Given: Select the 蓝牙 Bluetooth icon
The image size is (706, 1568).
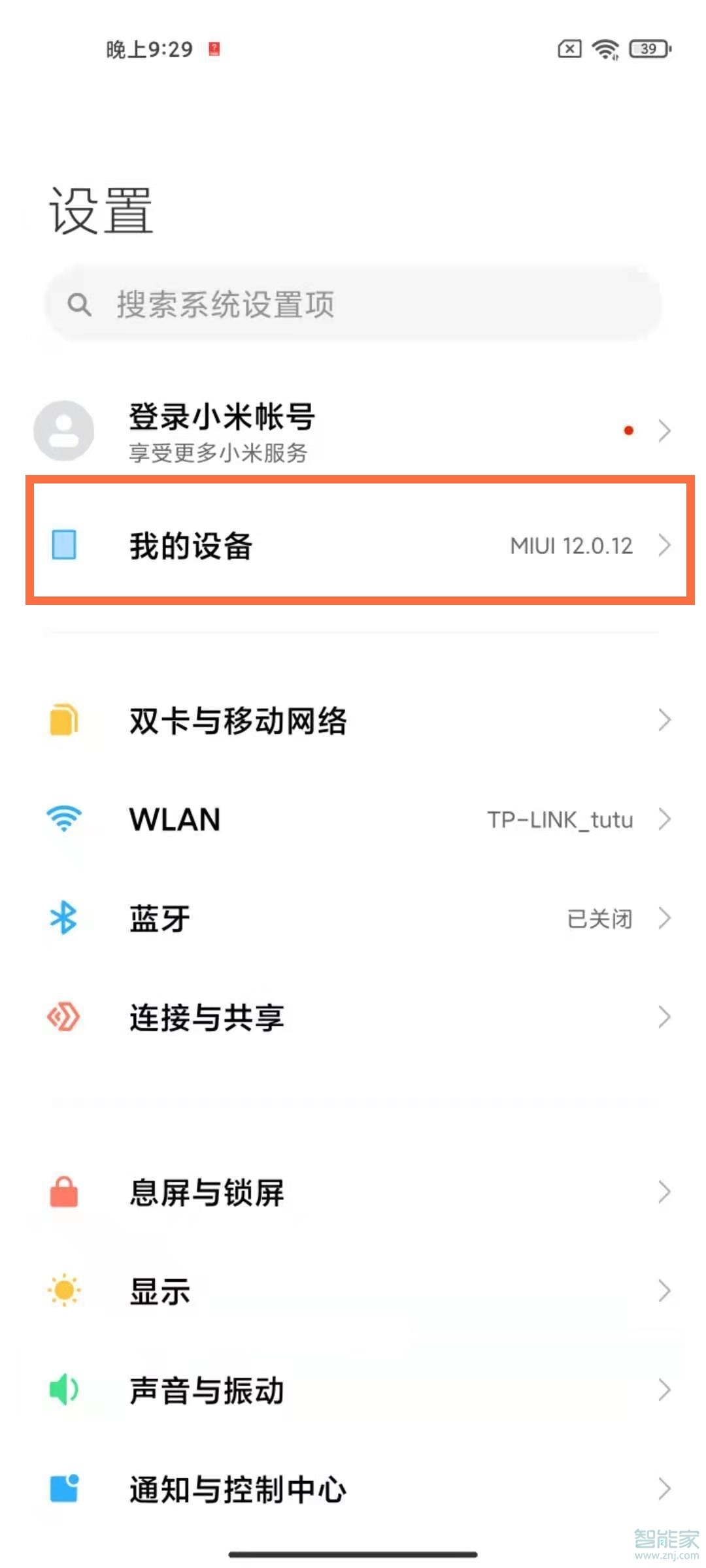Looking at the screenshot, I should coord(63,918).
